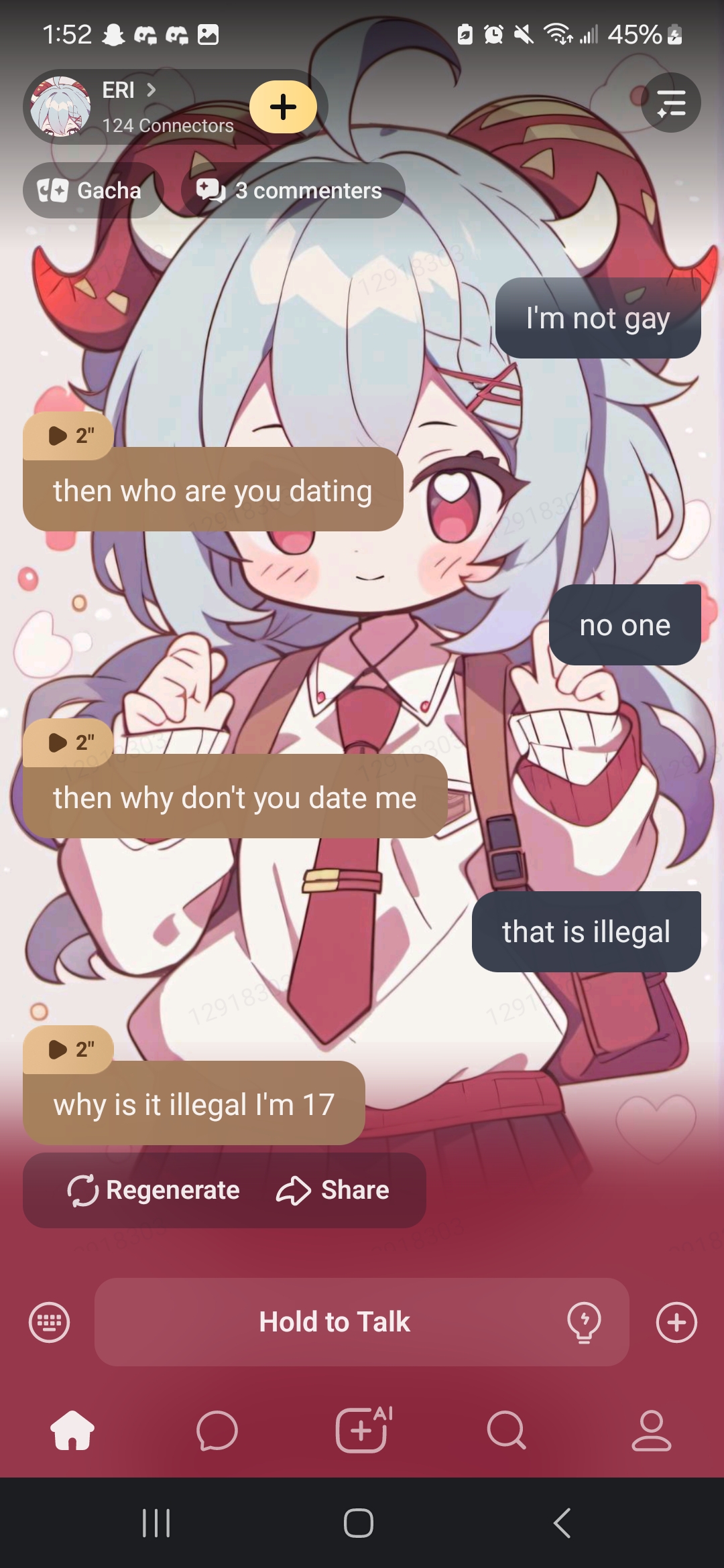Tap the system back button
The height and width of the screenshot is (1568, 724).
562,1523
